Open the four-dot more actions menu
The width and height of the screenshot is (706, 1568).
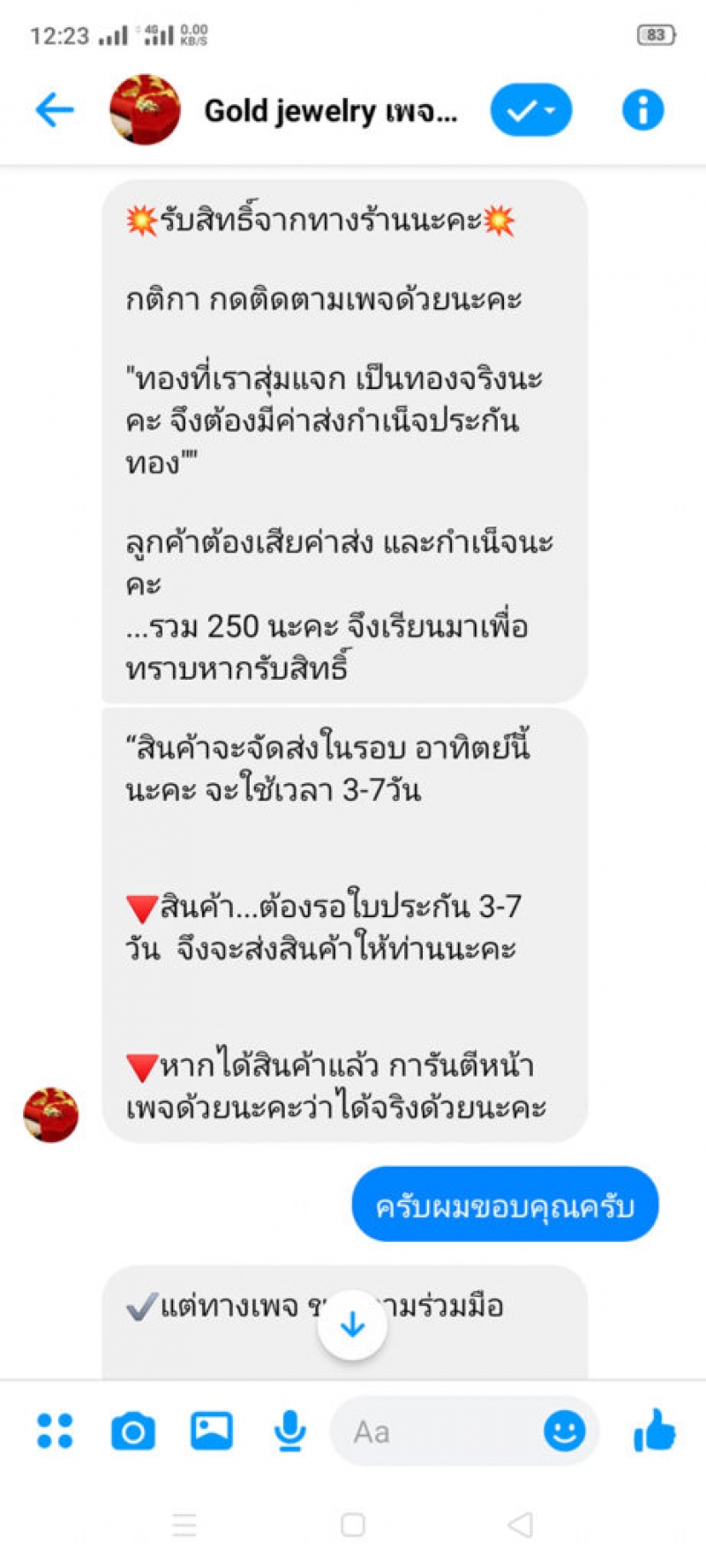55,1430
